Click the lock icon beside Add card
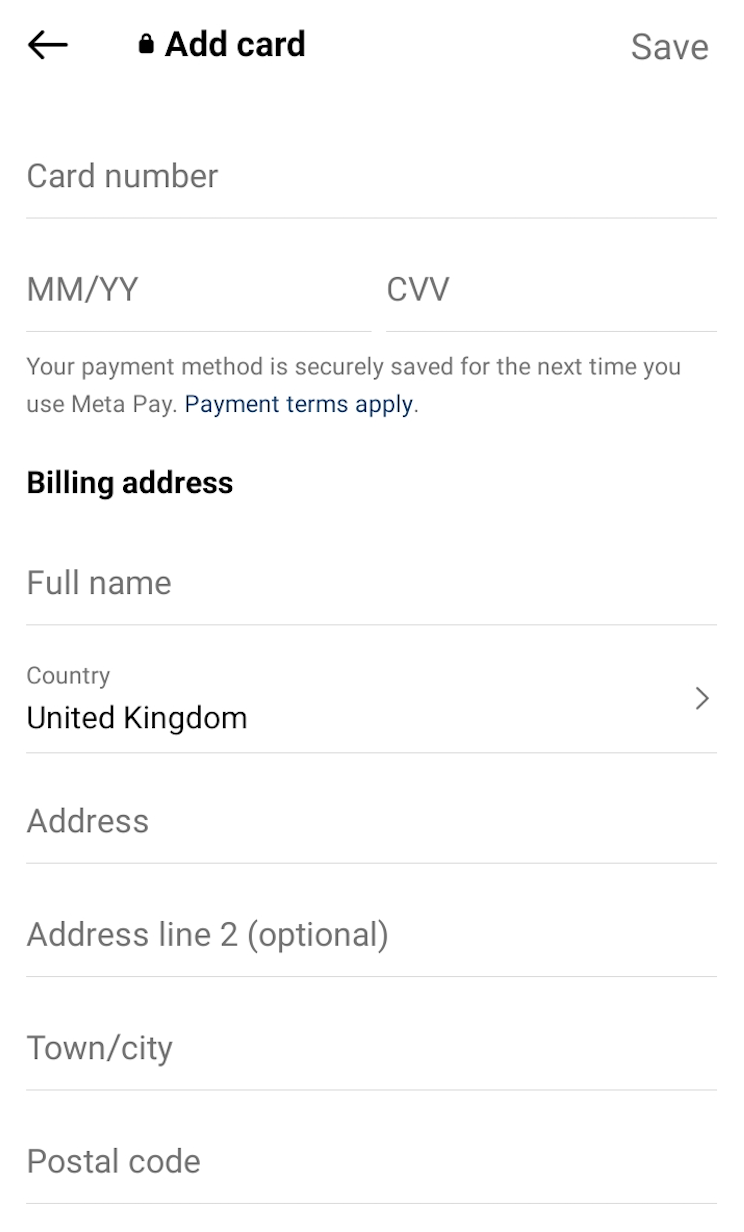The width and height of the screenshot is (744, 1232). click(146, 43)
